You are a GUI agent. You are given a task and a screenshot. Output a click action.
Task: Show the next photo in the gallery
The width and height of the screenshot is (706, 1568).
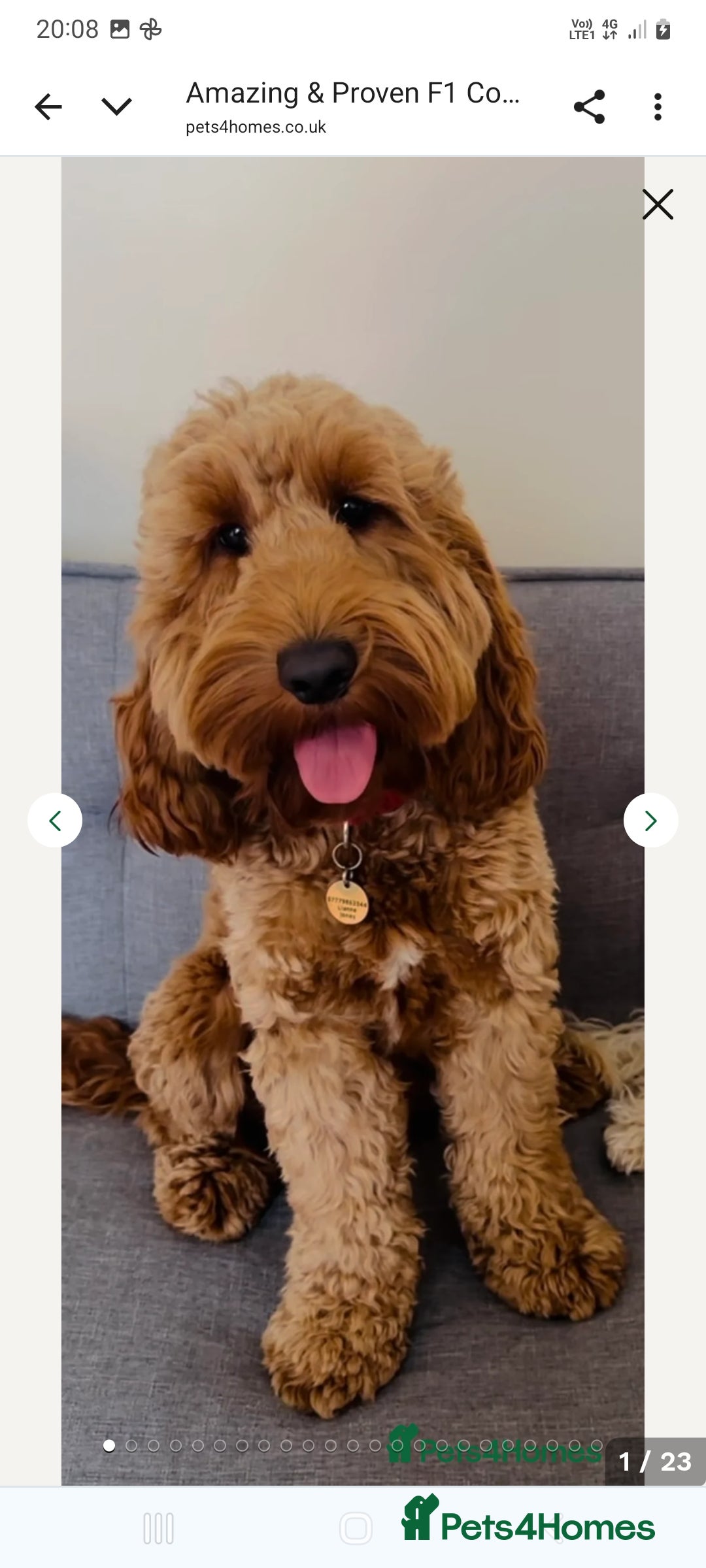[x=650, y=821]
